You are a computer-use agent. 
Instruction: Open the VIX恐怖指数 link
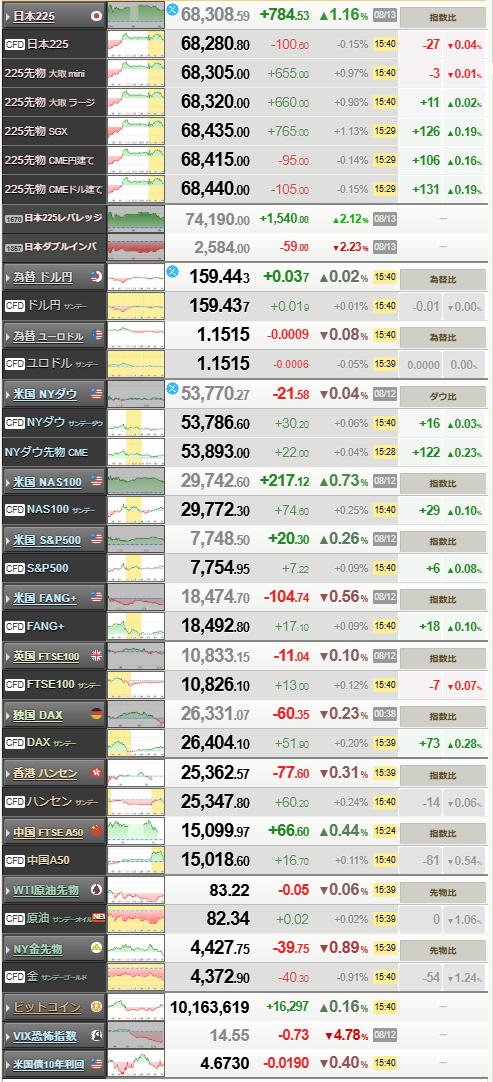pyautogui.click(x=46, y=1036)
